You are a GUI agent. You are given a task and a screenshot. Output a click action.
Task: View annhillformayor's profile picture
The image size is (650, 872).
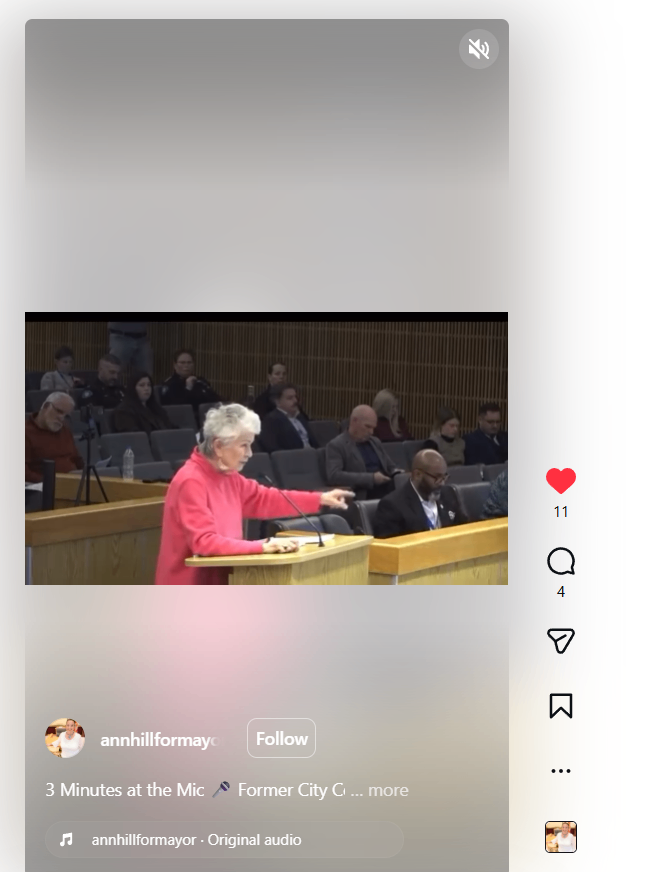[x=65, y=738]
